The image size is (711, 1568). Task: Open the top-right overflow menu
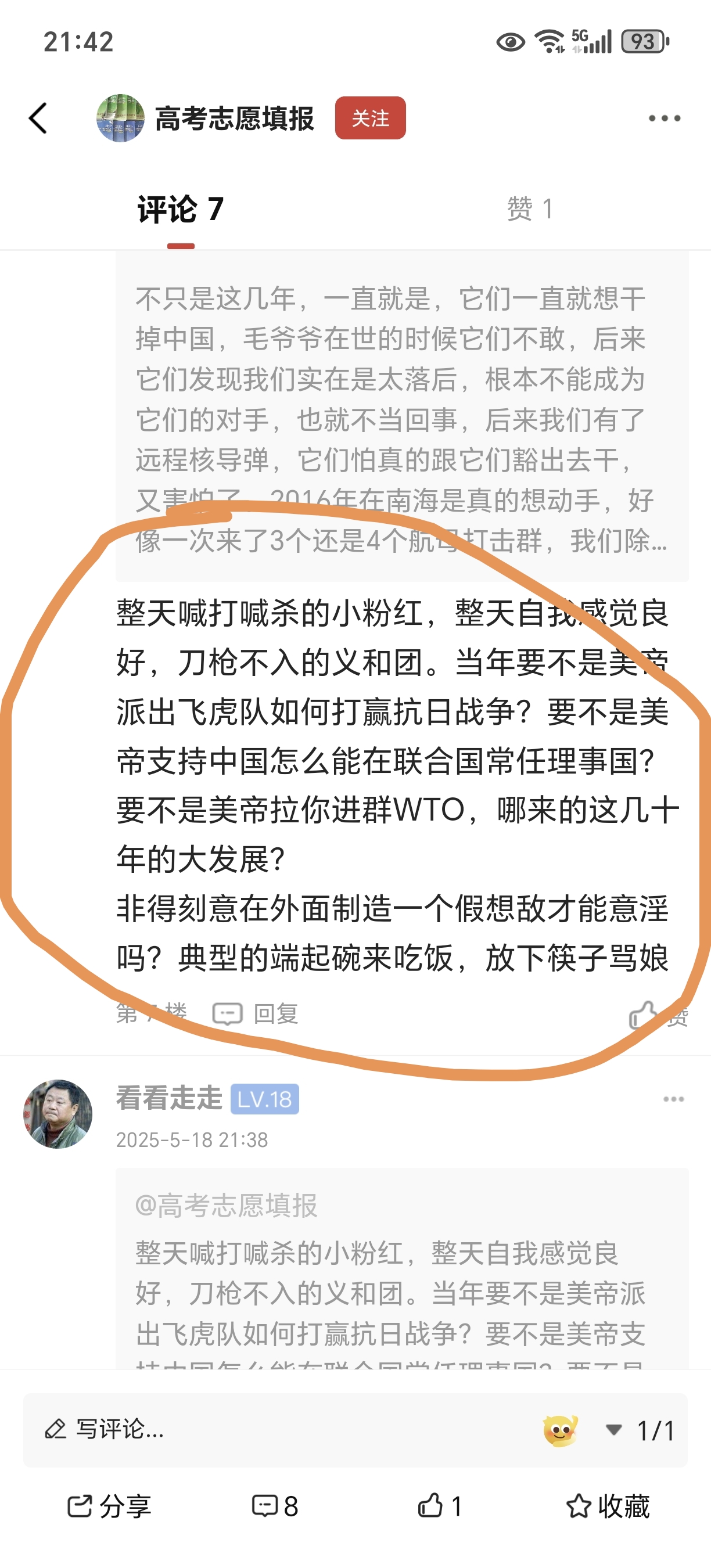(x=664, y=118)
